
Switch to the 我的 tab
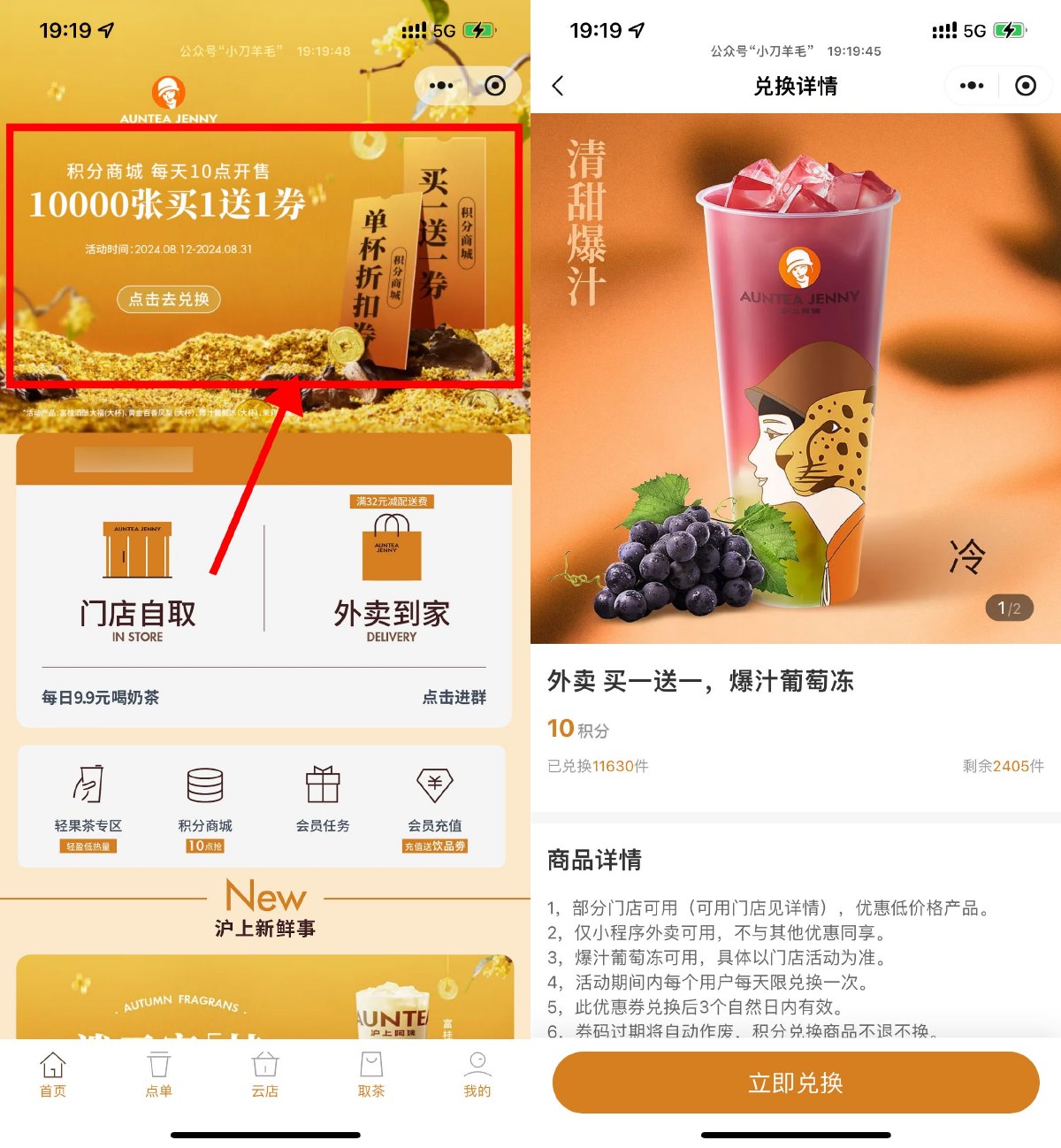tap(477, 1075)
